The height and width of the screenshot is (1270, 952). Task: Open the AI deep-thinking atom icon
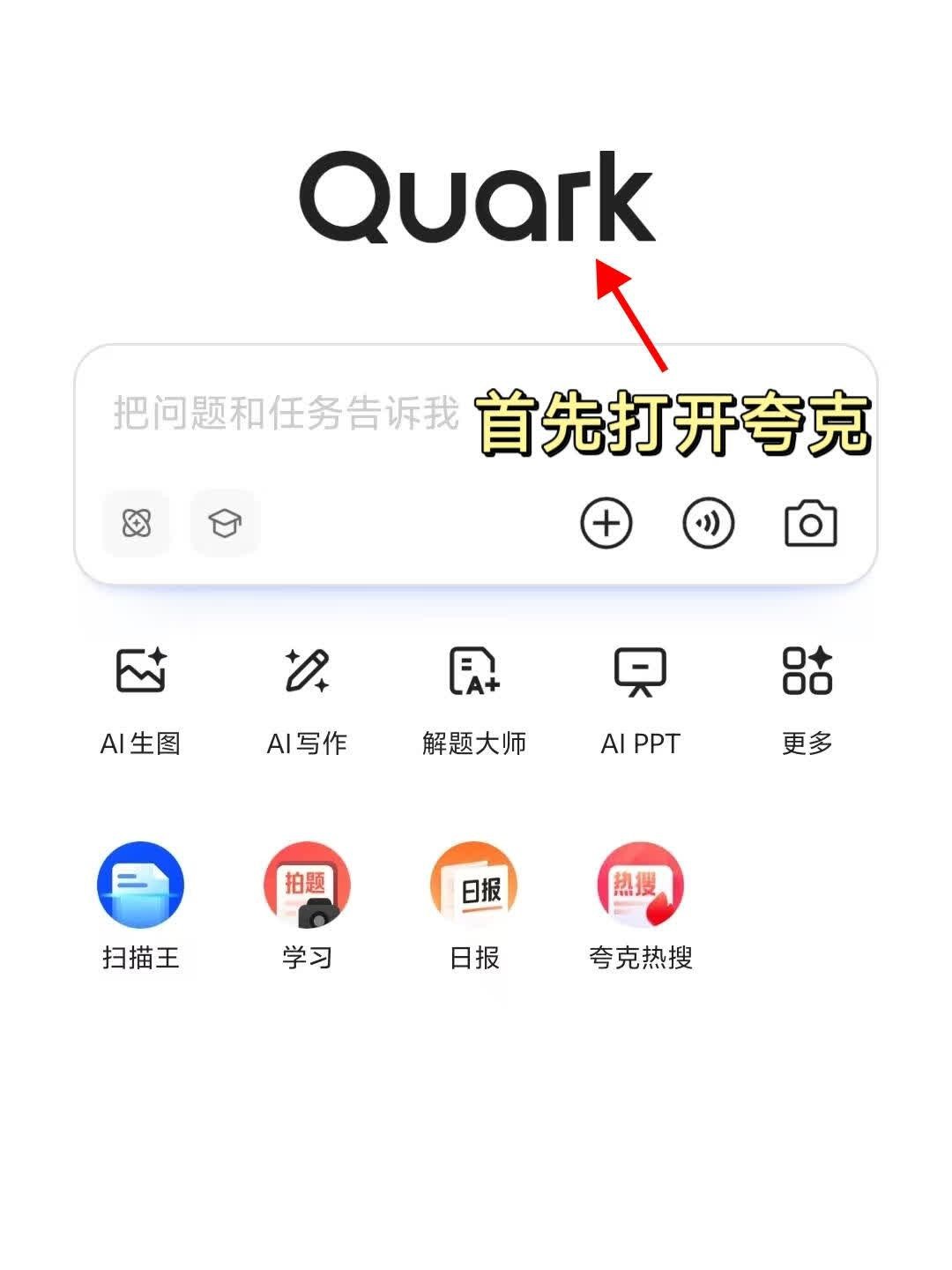tap(137, 523)
